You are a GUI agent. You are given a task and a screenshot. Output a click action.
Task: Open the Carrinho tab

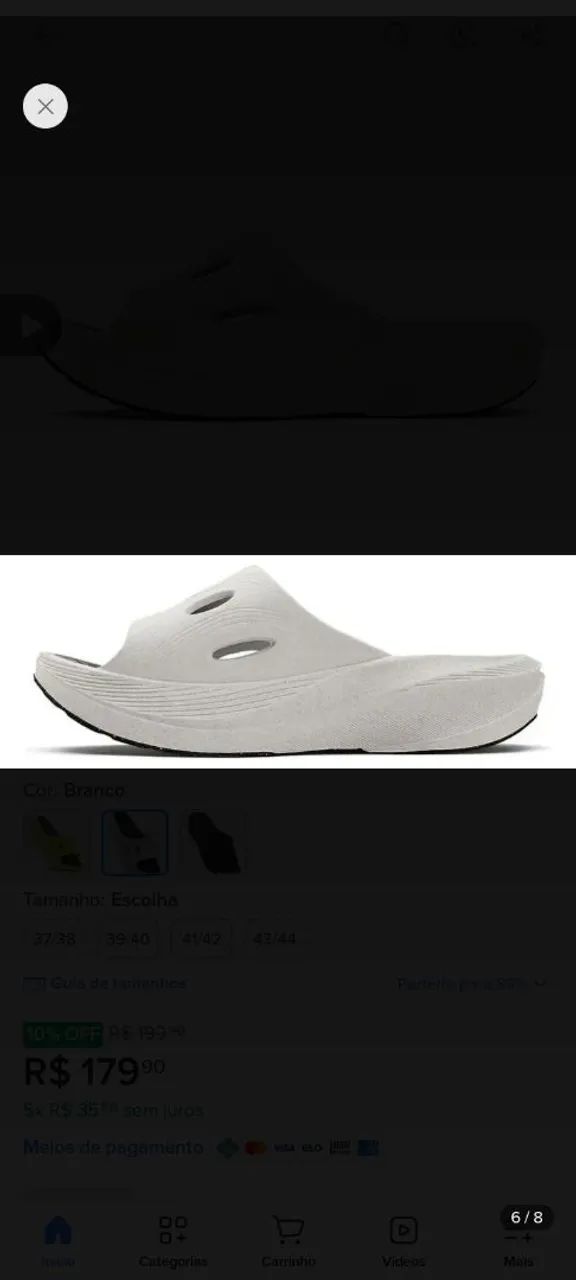pos(288,1241)
